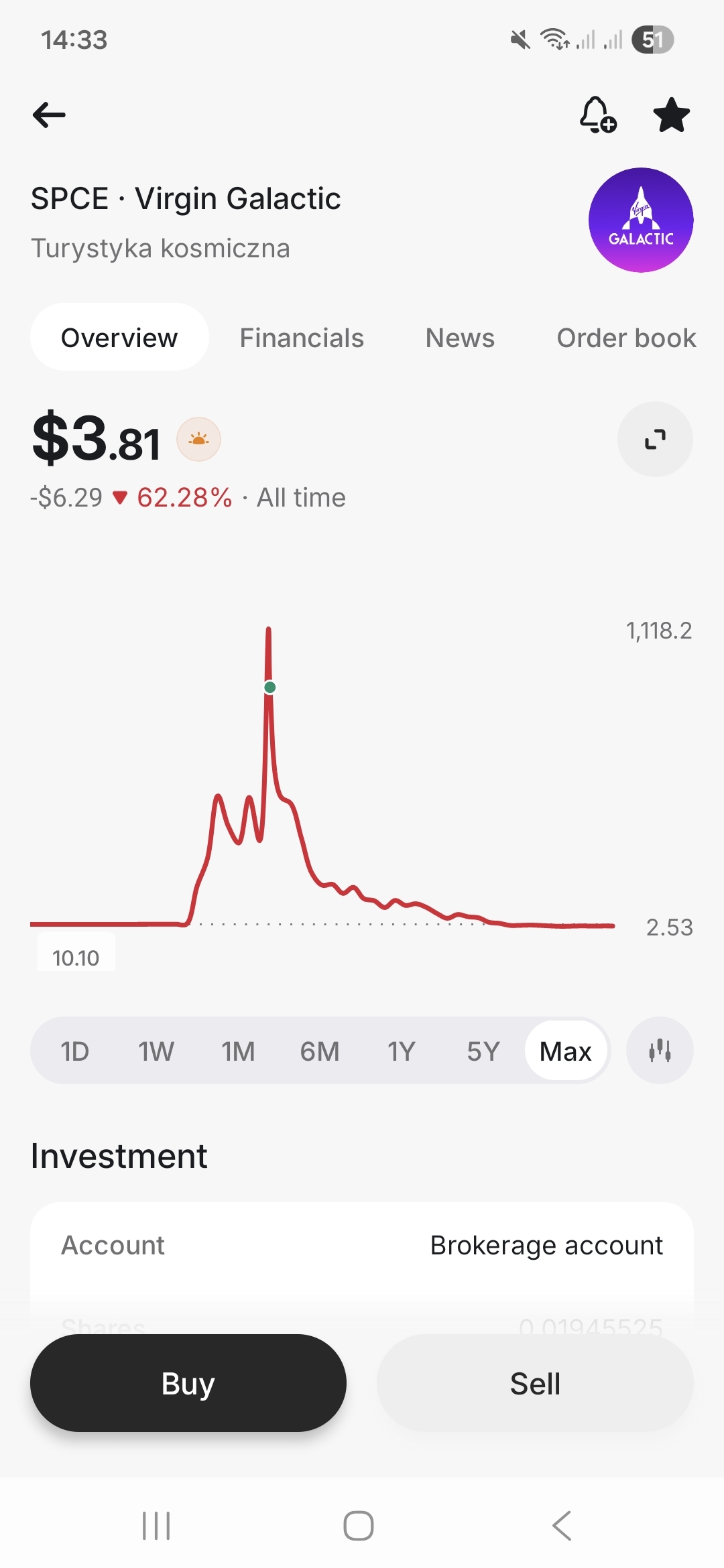The height and width of the screenshot is (1568, 724).
Task: Tap the sunrise pre-market indicator icon
Action: pyautogui.click(x=198, y=440)
